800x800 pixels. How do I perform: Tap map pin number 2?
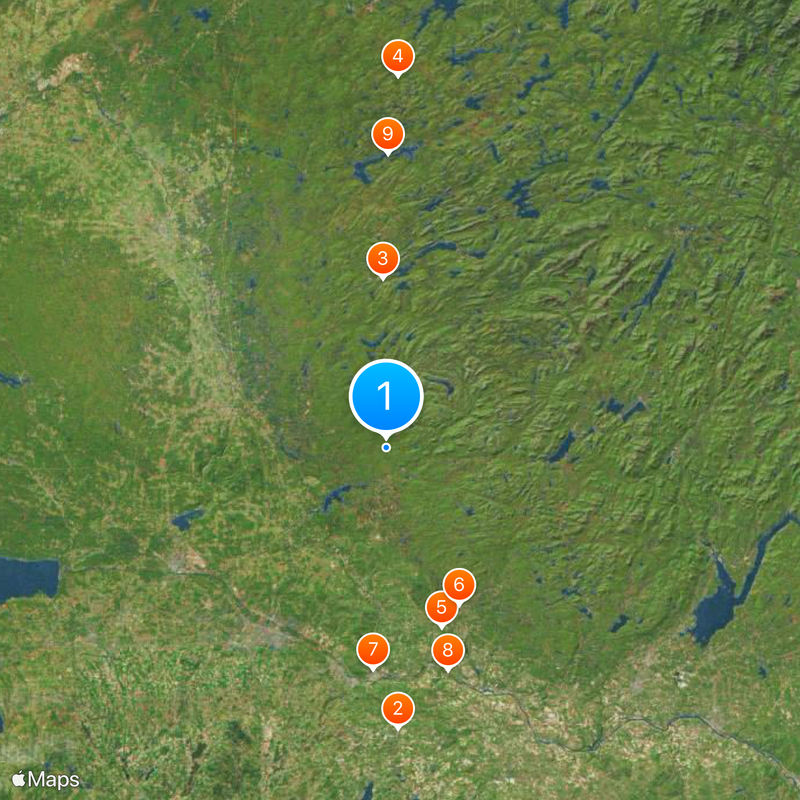398,709
